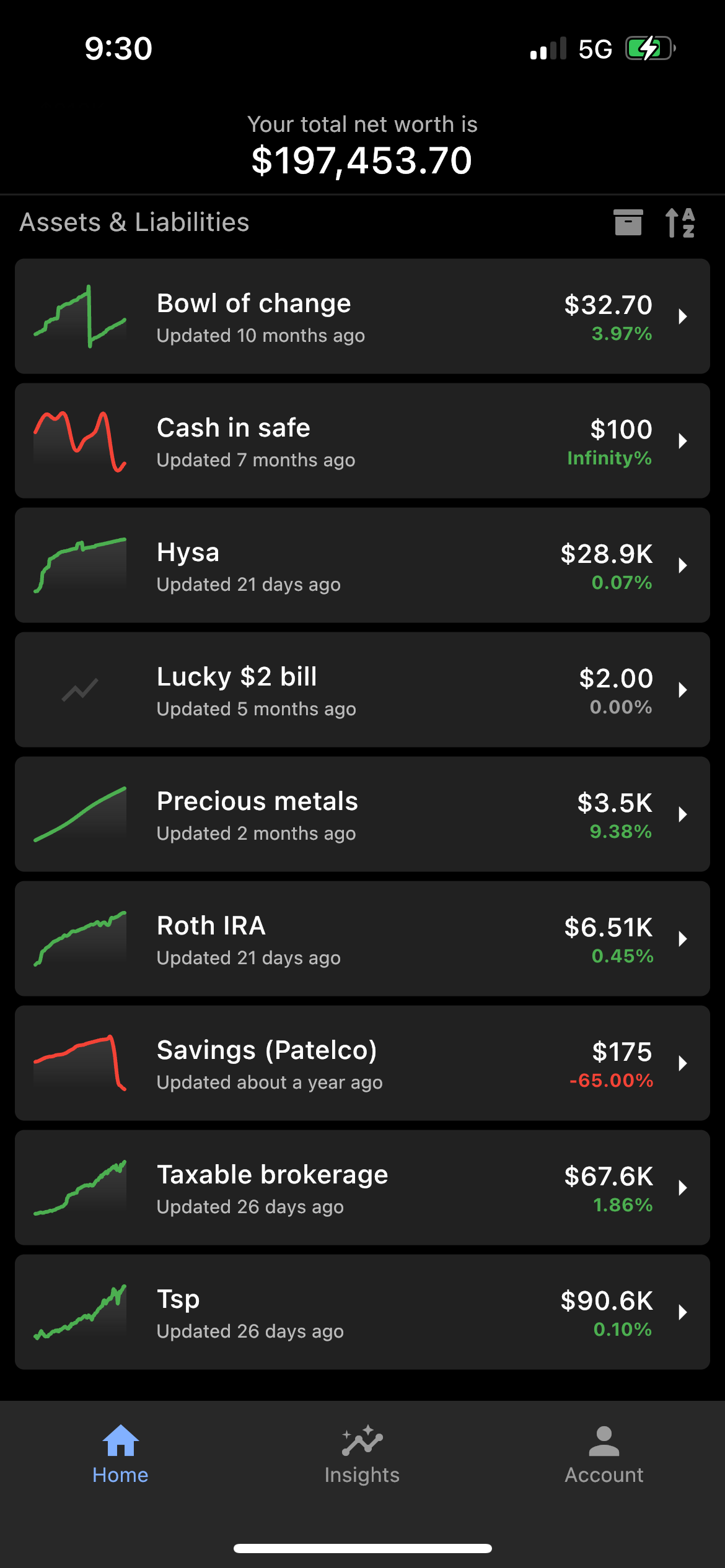Open the Bowl of change asset
Screen dimensions: 725x1568
coord(362,316)
